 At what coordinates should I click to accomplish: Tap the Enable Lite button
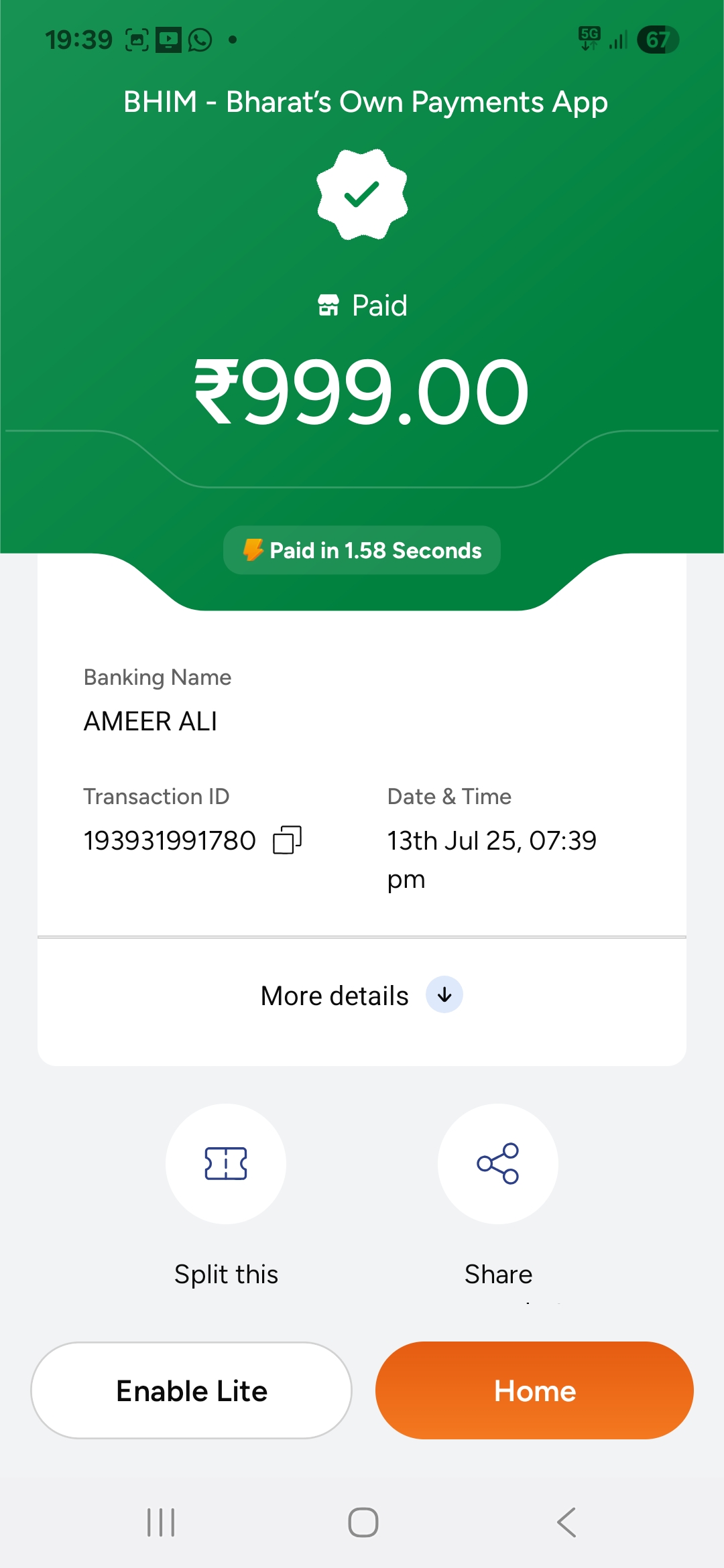(x=192, y=1390)
